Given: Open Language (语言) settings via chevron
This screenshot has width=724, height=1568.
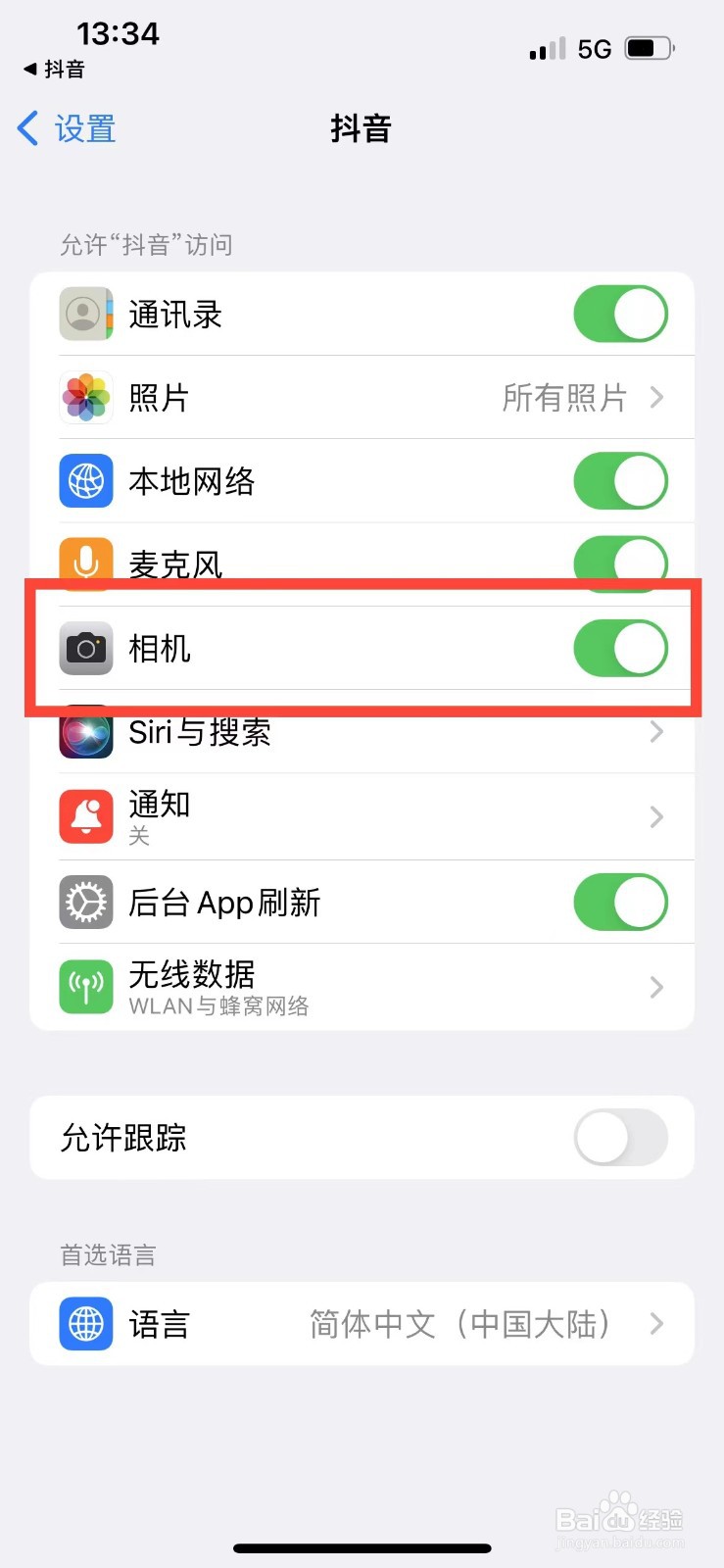Looking at the screenshot, I should click(654, 1324).
